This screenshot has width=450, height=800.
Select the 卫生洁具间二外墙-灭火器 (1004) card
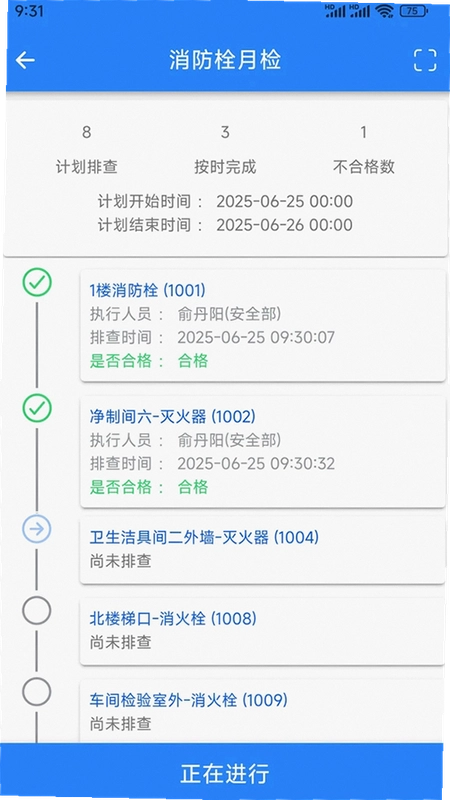click(x=263, y=549)
